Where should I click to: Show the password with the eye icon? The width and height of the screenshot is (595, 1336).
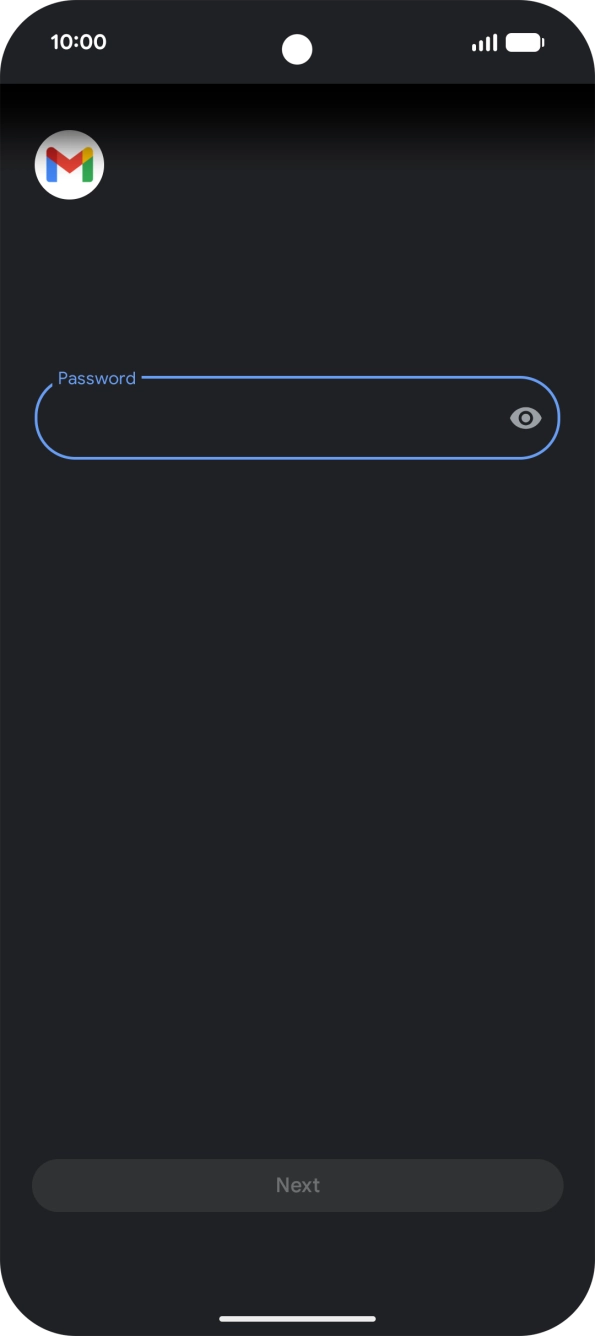(x=525, y=418)
